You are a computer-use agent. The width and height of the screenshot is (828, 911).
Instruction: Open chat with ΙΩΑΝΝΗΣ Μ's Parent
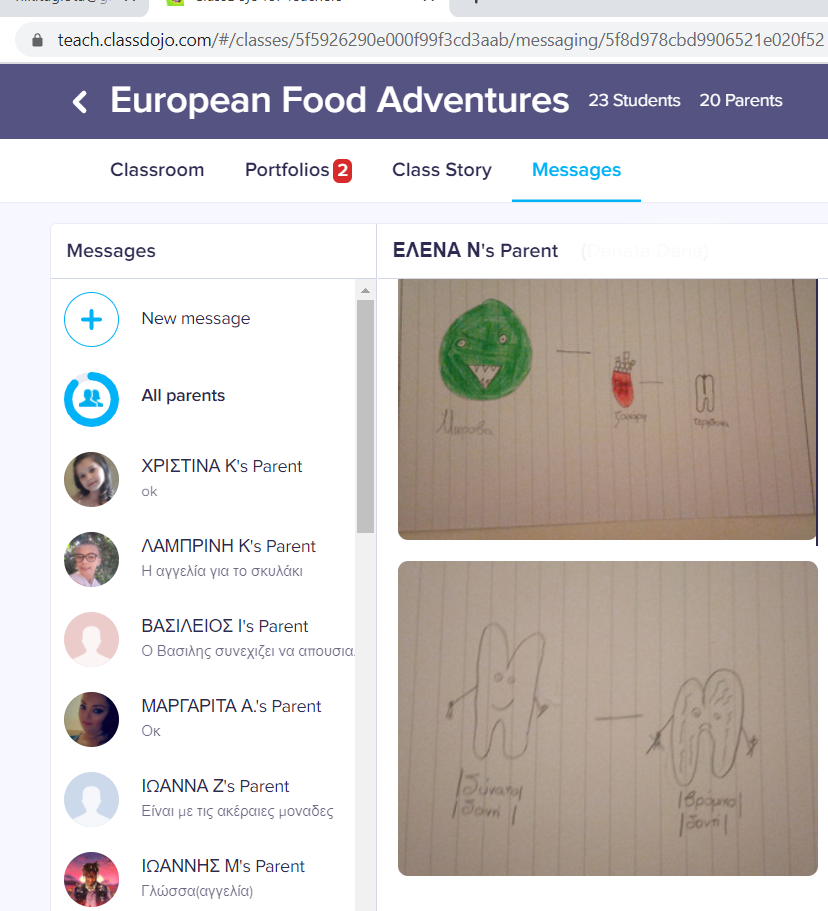pyautogui.click(x=223, y=875)
